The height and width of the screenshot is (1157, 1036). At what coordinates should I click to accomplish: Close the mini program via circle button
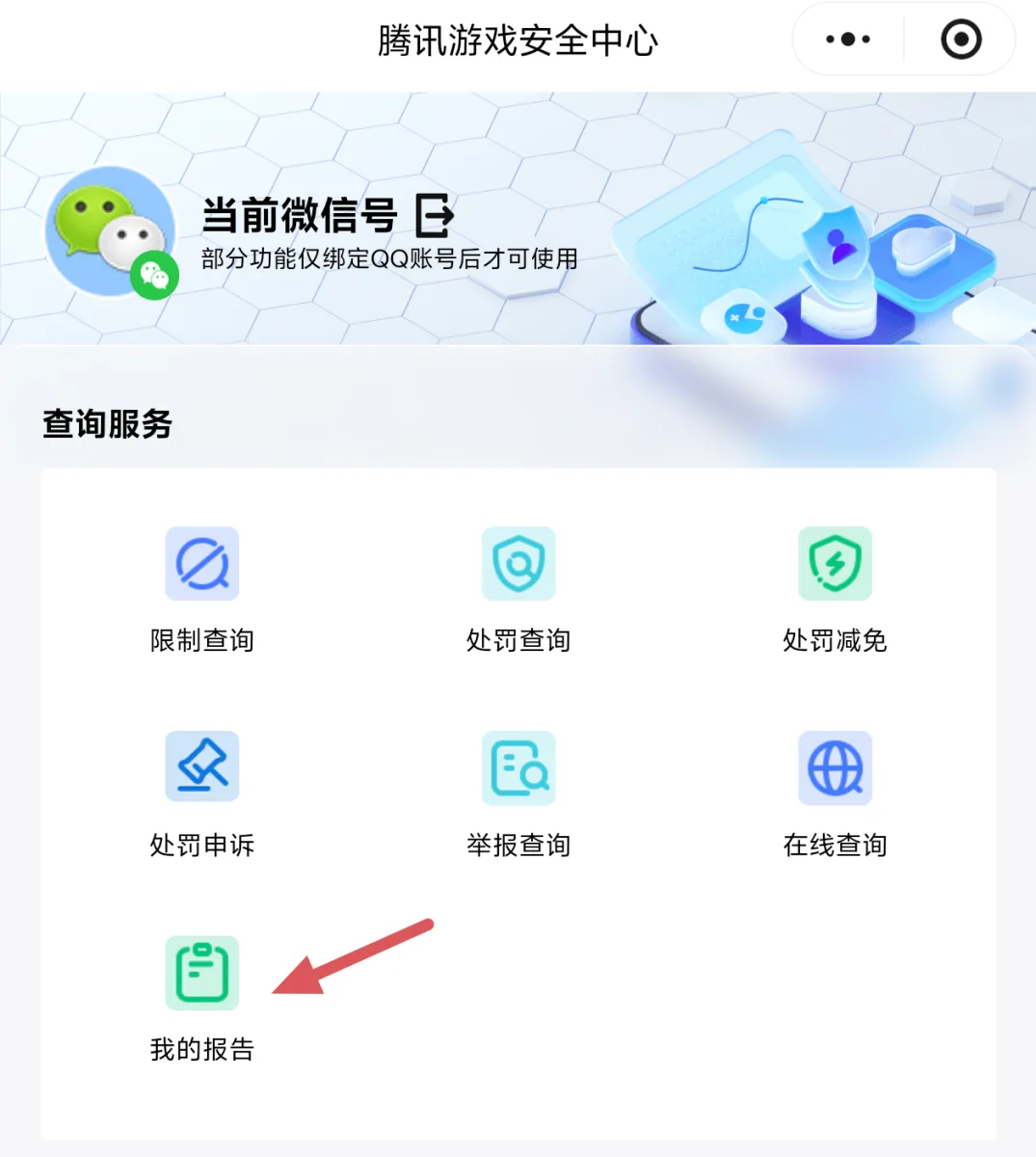click(961, 40)
